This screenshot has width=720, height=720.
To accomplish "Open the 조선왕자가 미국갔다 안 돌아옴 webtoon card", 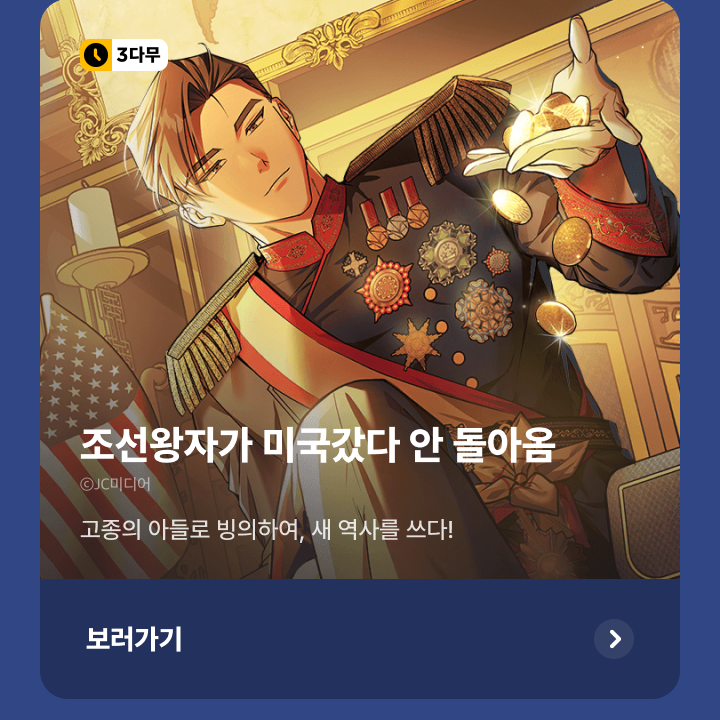I will point(360,300).
